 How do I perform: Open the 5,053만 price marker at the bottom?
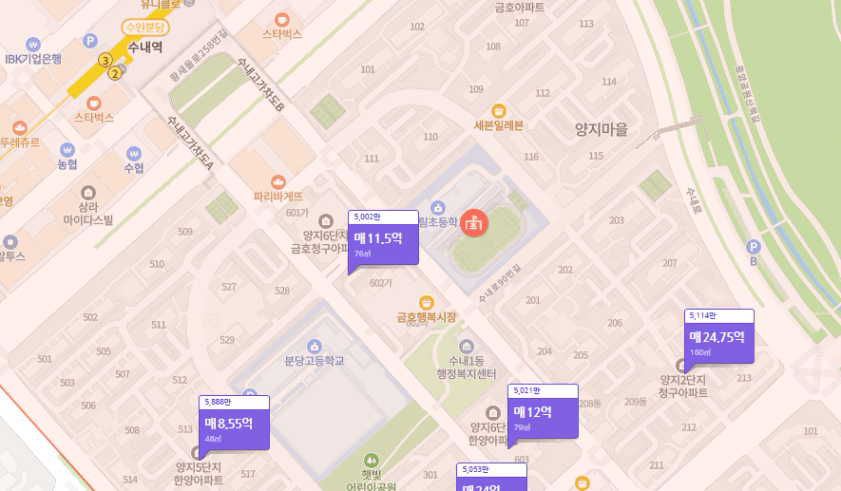click(x=492, y=480)
